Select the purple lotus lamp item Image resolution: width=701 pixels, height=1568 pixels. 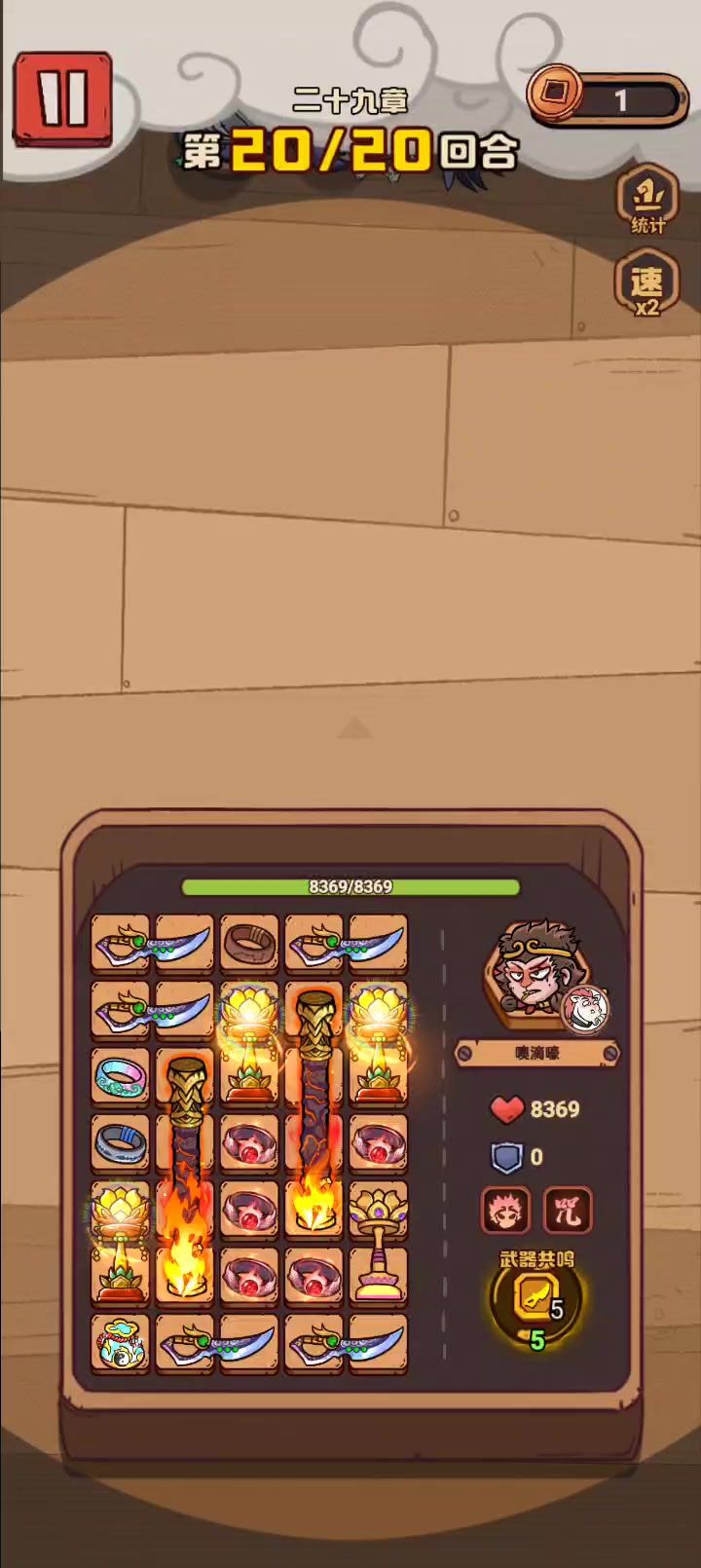[378, 1243]
